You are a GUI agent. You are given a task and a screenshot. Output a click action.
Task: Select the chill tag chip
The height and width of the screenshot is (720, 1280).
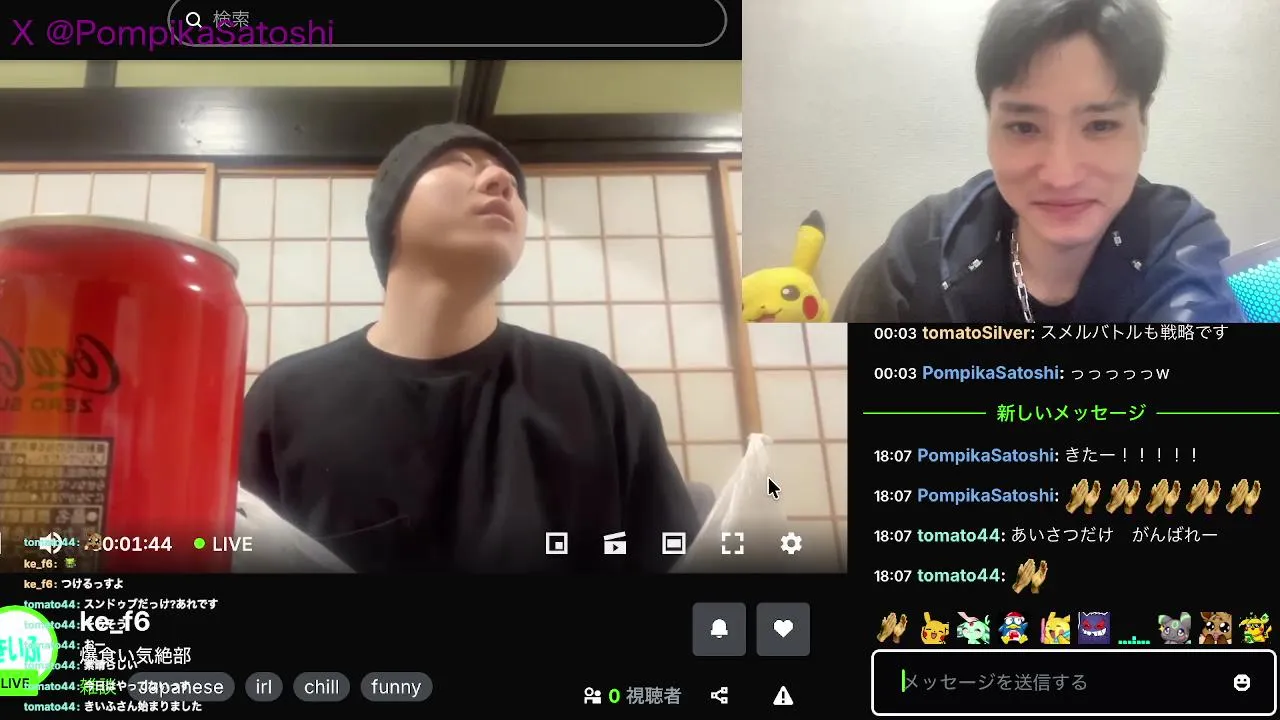coord(321,687)
